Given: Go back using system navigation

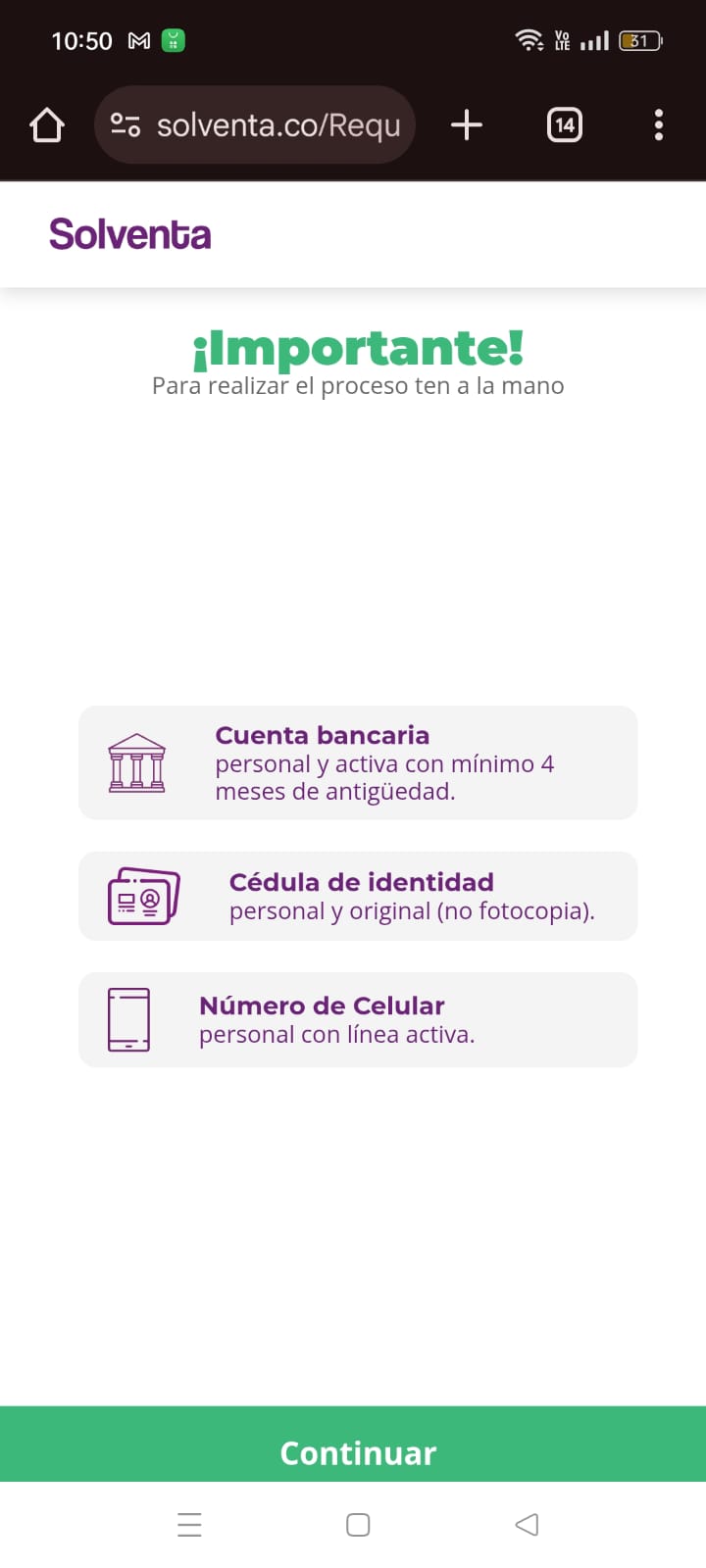Looking at the screenshot, I should (527, 1525).
